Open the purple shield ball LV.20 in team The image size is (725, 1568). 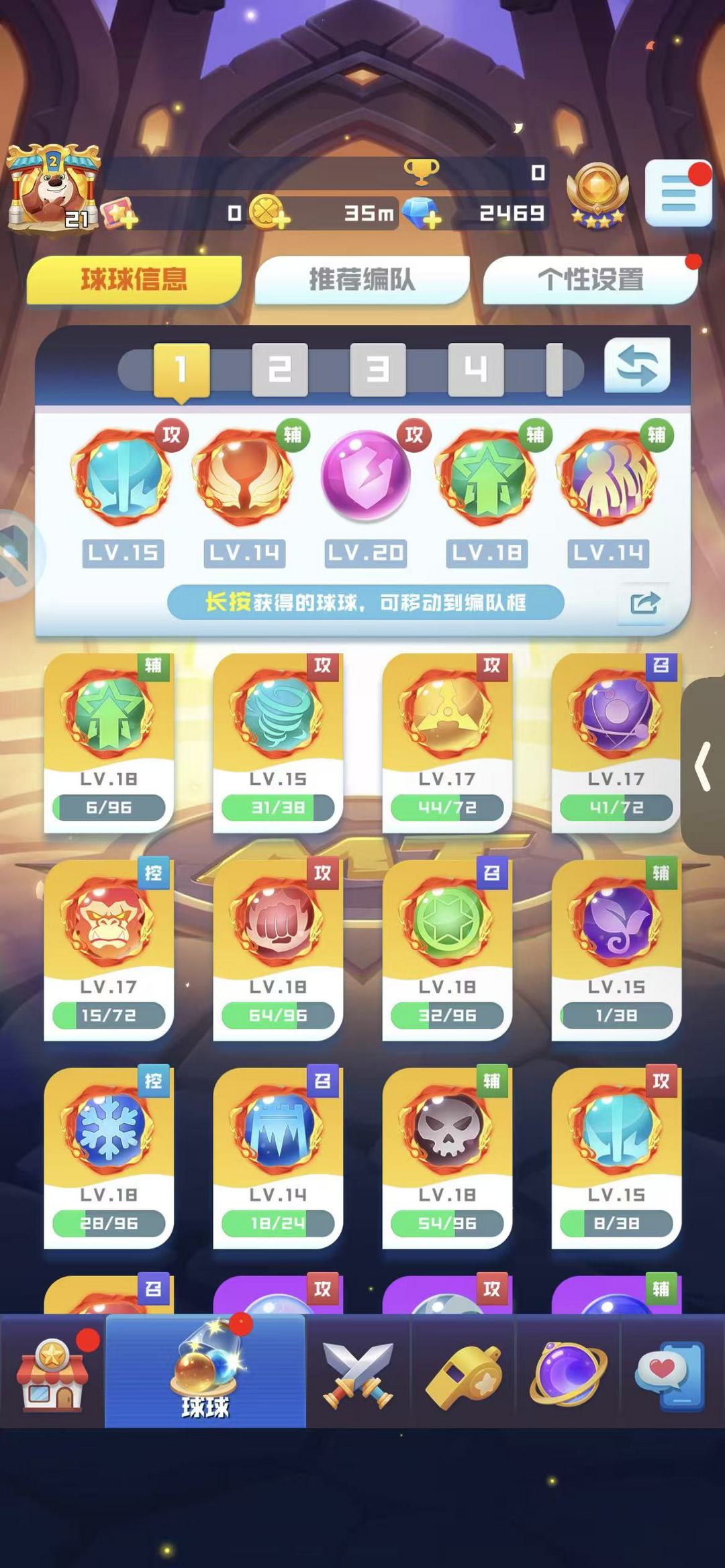click(366, 478)
